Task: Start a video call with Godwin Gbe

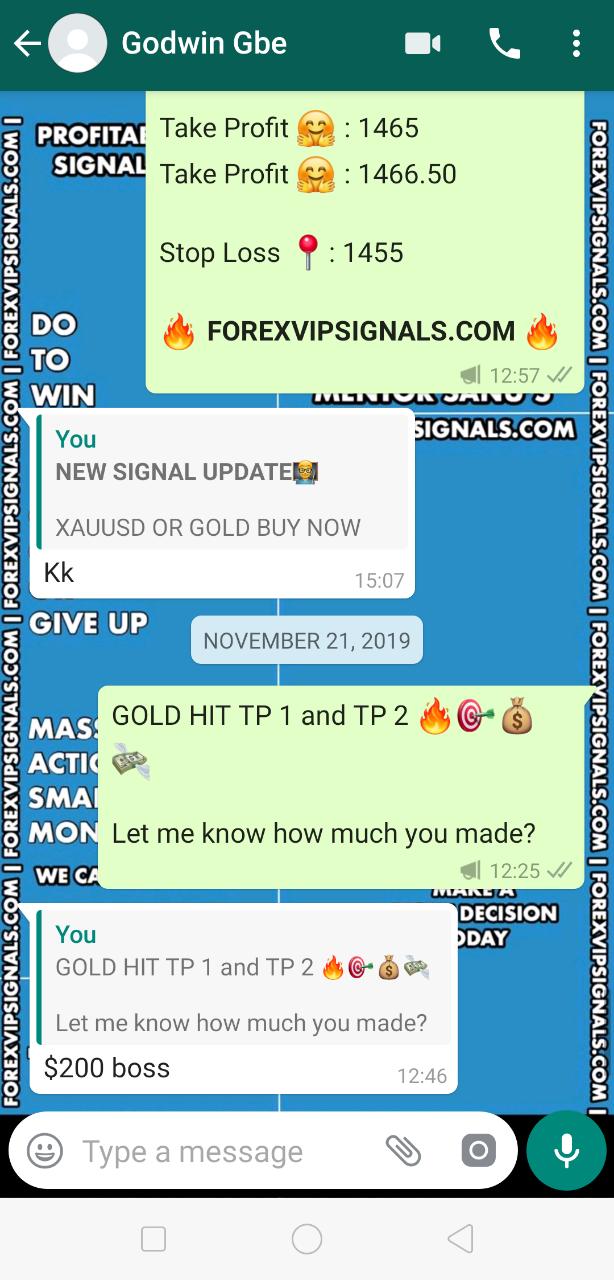Action: [423, 43]
